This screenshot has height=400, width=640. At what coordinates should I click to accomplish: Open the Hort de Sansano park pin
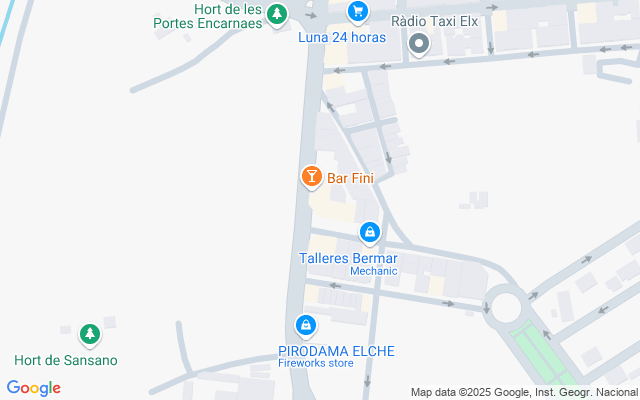click(90, 333)
